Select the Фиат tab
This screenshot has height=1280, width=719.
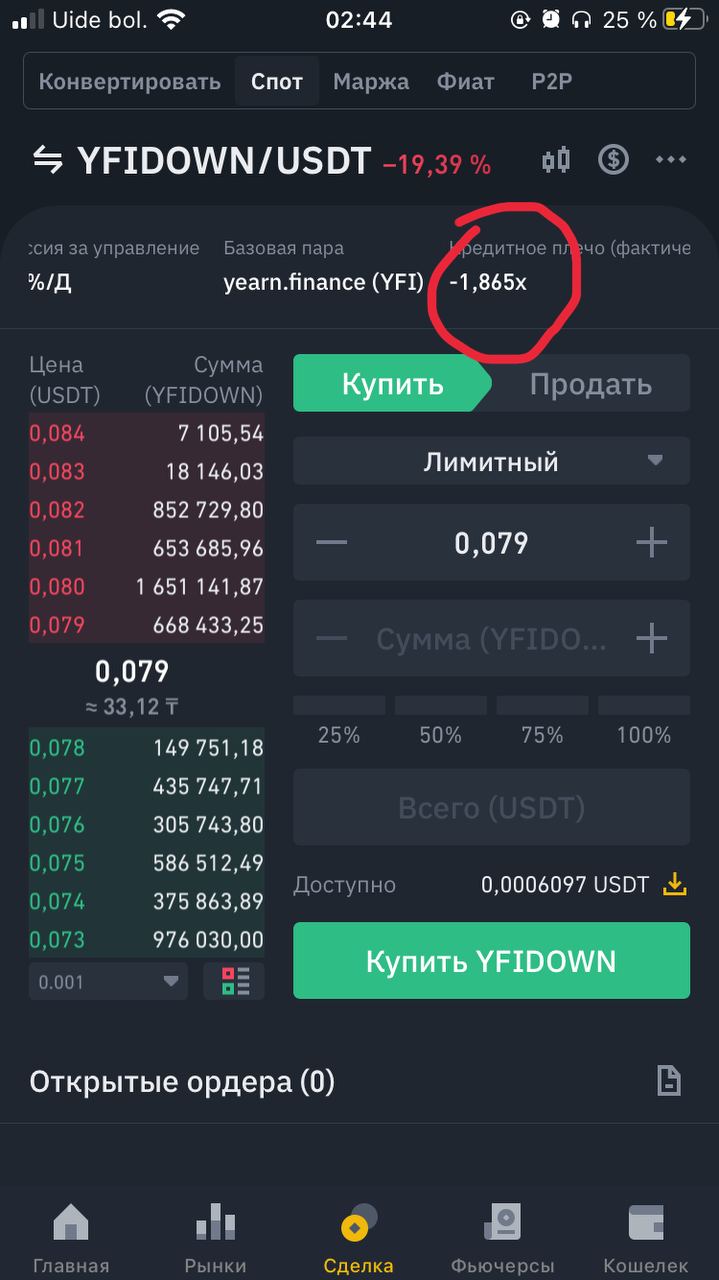(466, 82)
